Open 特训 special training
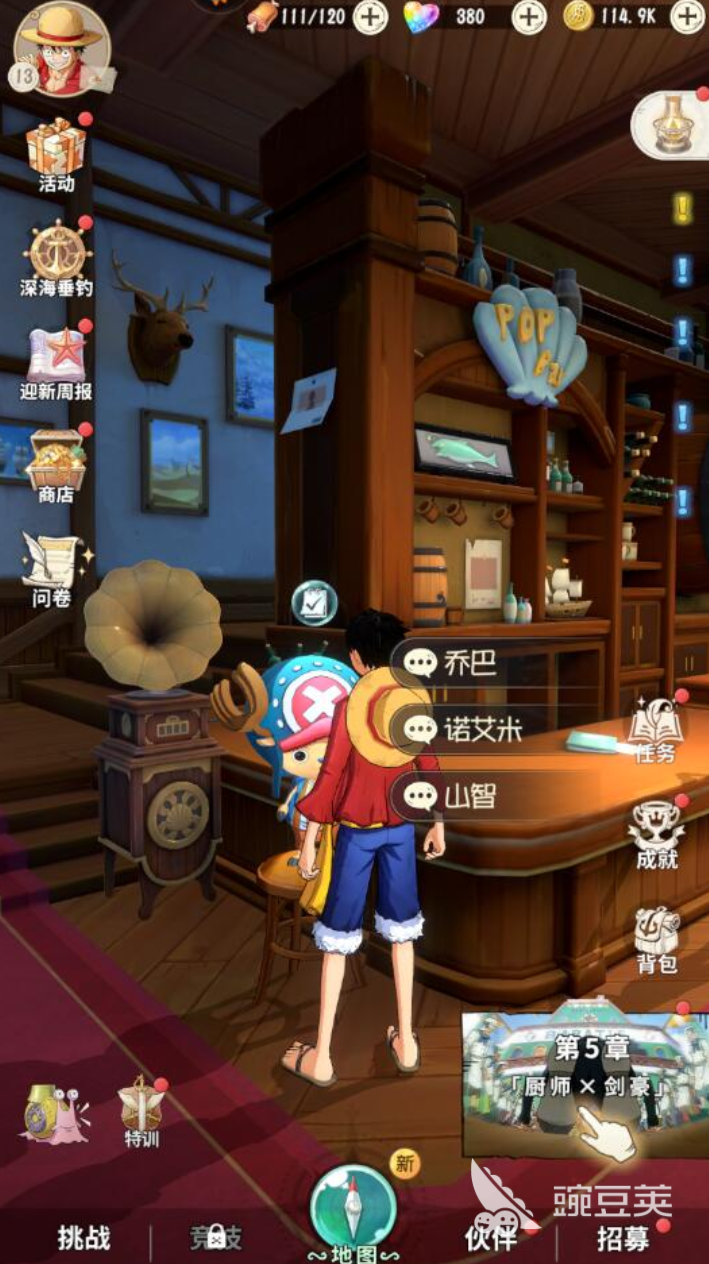The width and height of the screenshot is (709, 1264). click(140, 1112)
